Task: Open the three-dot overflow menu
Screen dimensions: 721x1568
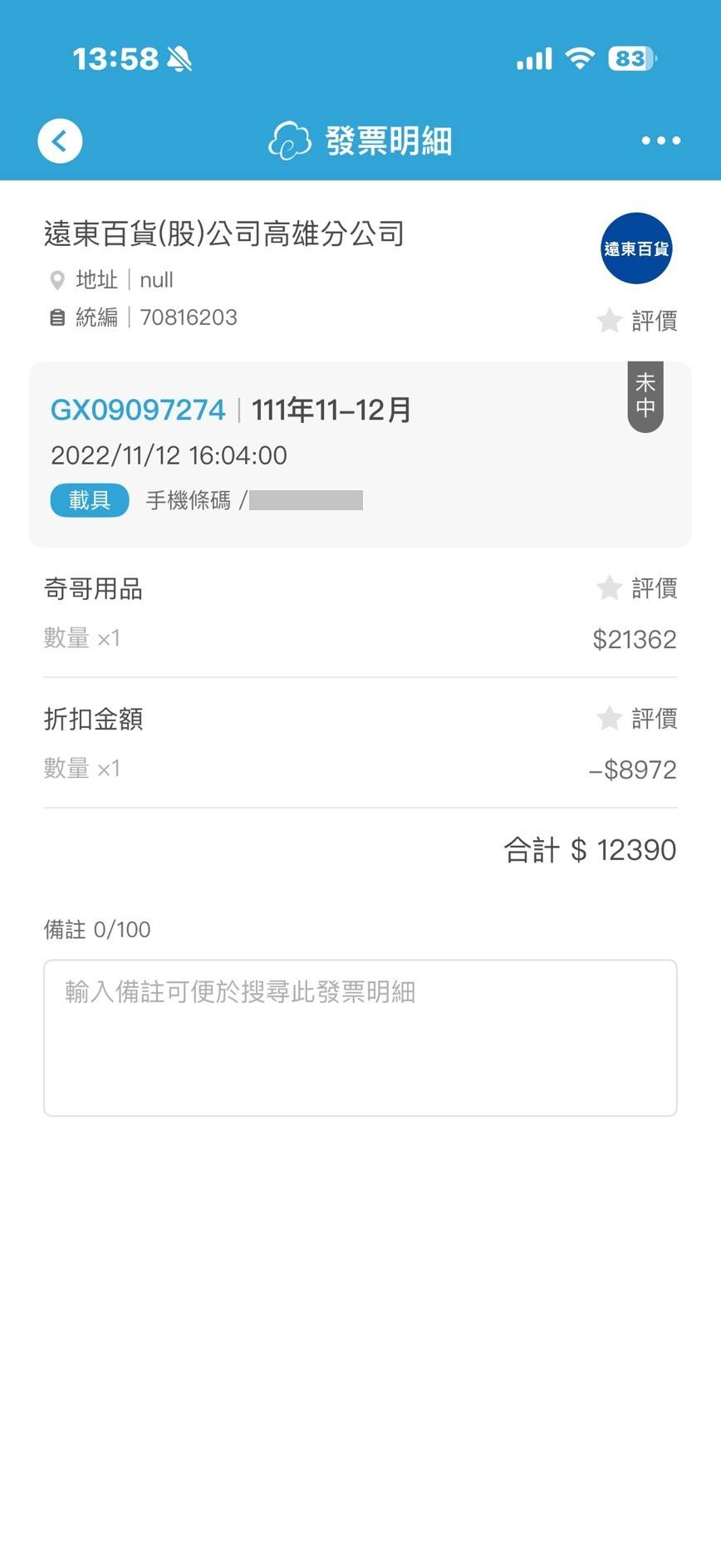Action: pyautogui.click(x=660, y=140)
